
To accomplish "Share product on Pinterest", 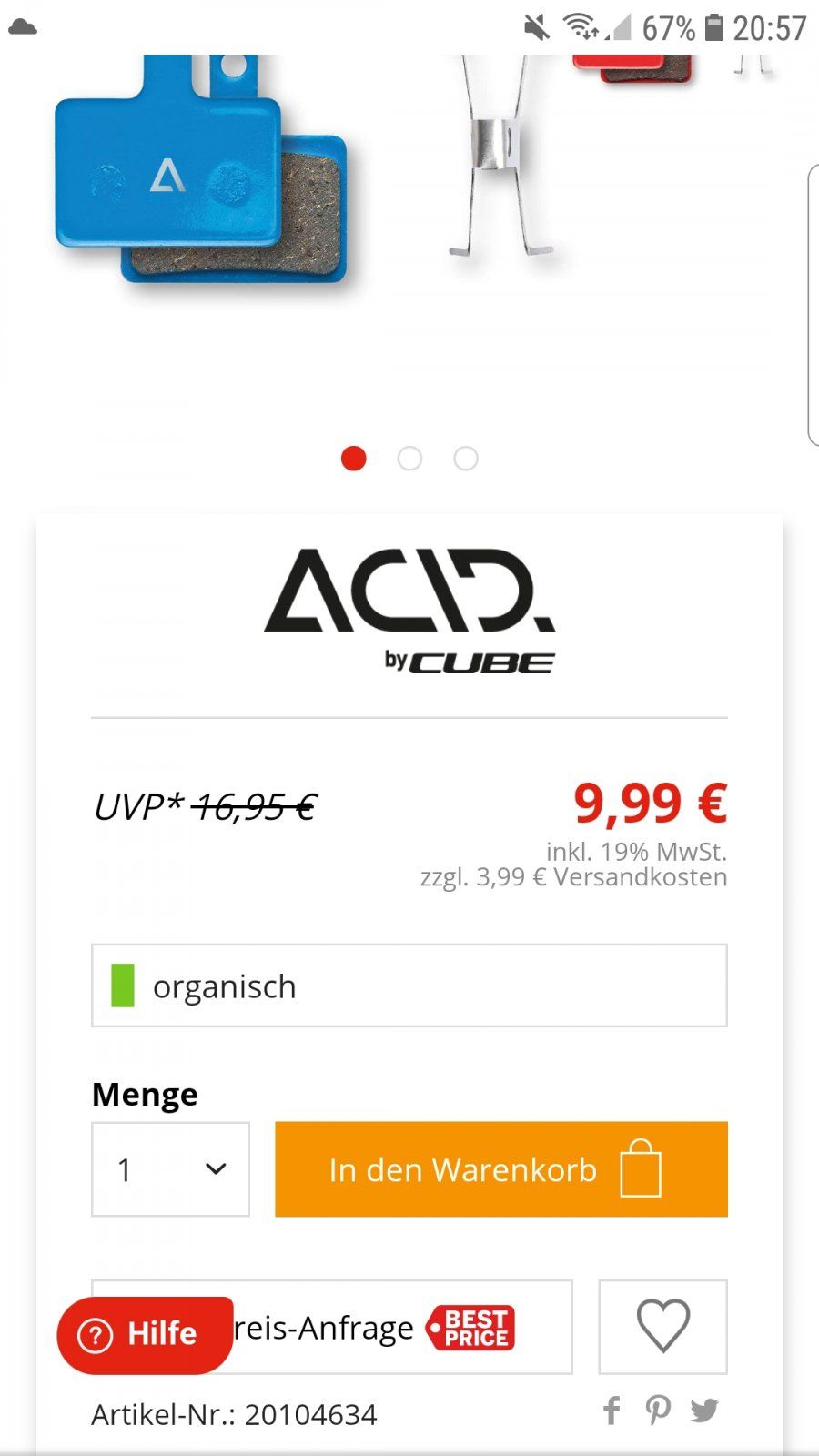I will click(x=658, y=1411).
